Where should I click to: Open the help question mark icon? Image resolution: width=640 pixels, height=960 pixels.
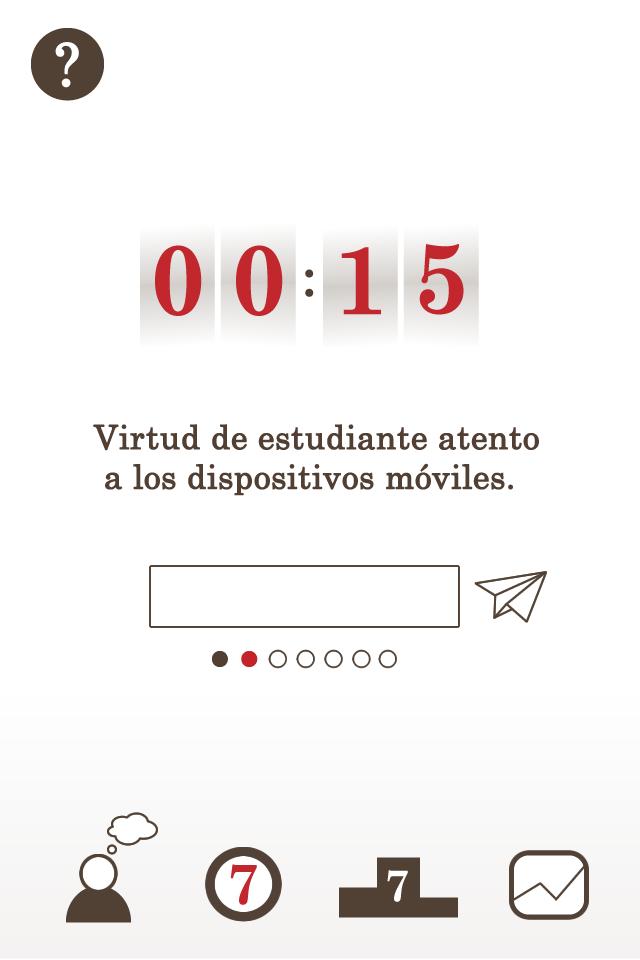68,65
